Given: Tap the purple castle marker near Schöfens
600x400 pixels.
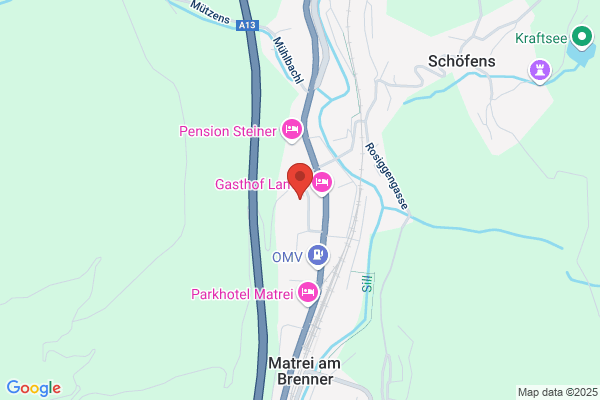Looking at the screenshot, I should [x=540, y=71].
